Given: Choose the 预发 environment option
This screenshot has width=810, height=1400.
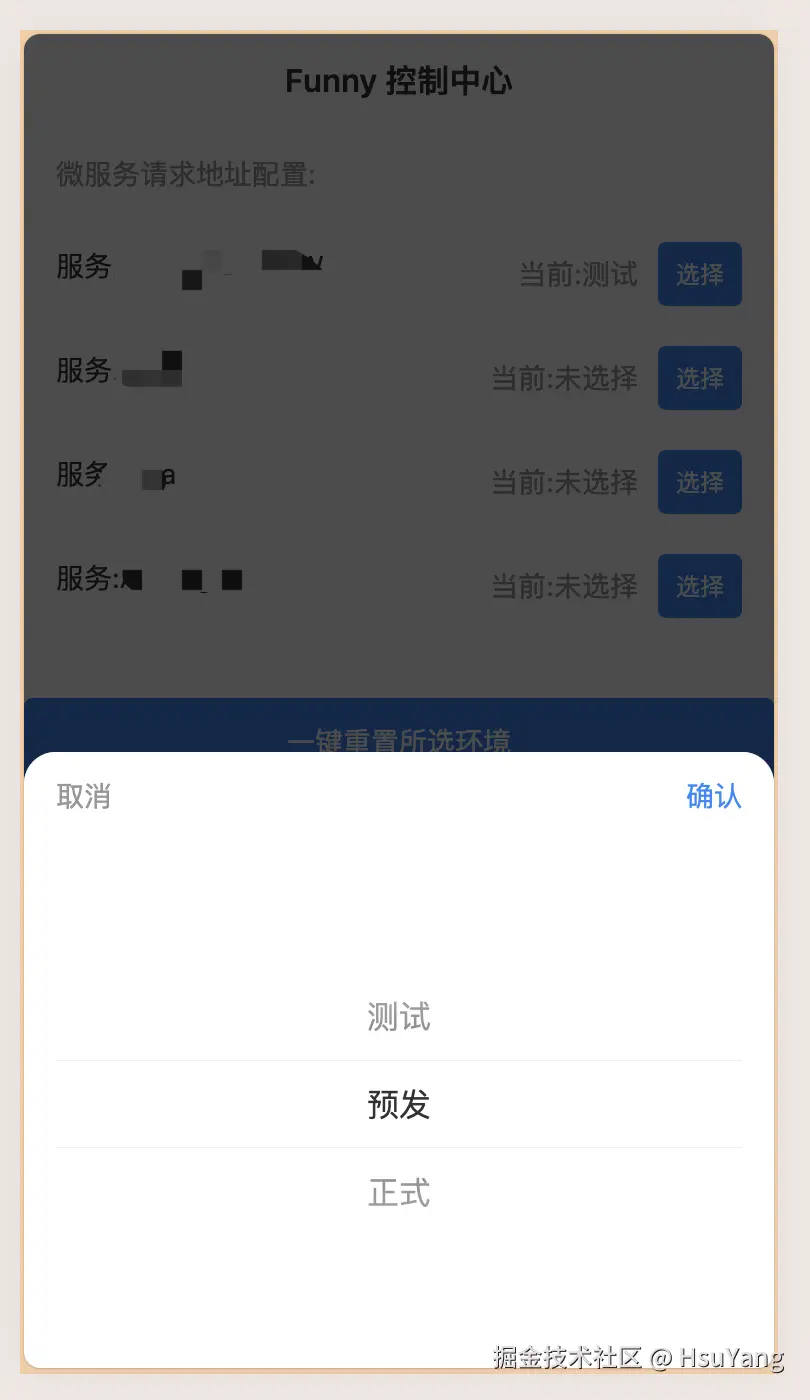Looking at the screenshot, I should (x=399, y=1105).
